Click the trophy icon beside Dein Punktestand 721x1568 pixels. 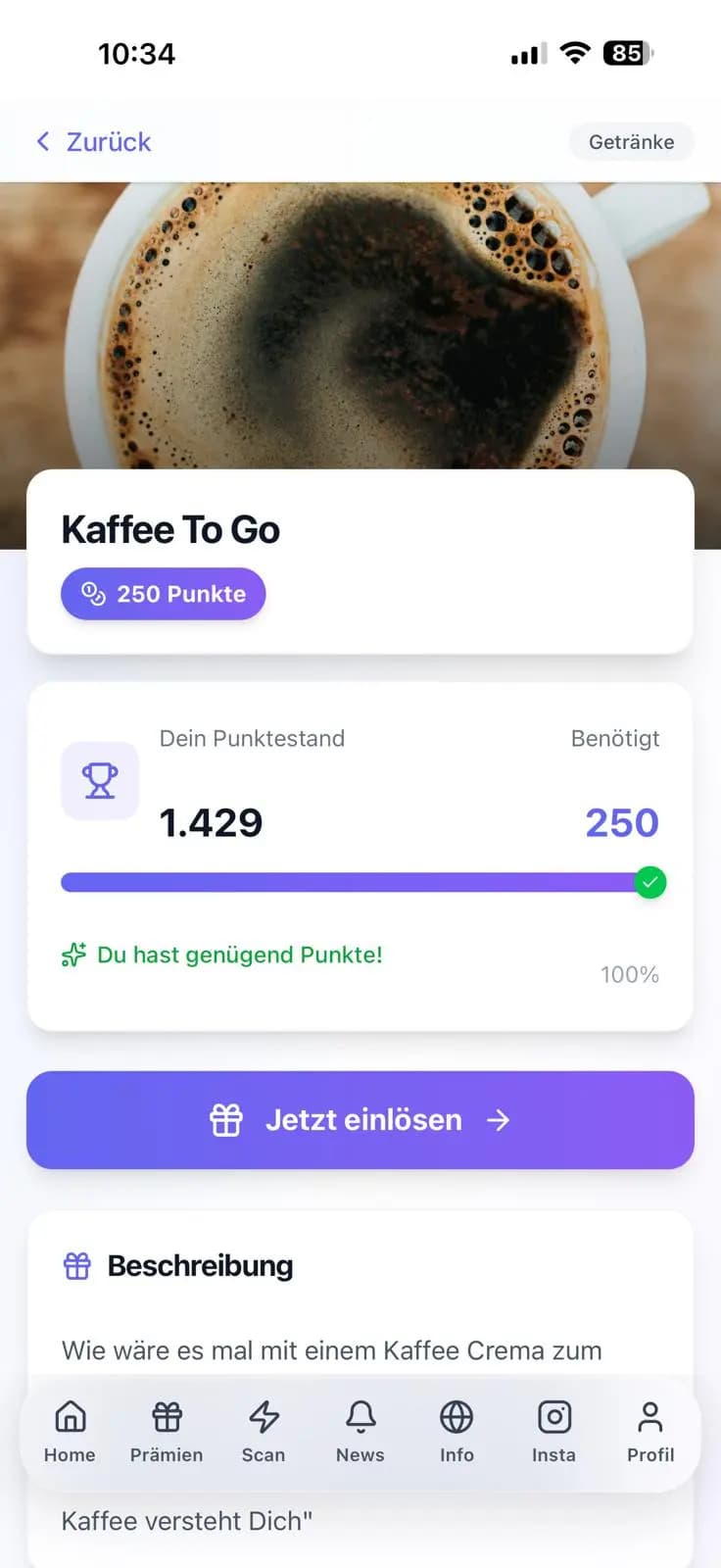pos(100,781)
